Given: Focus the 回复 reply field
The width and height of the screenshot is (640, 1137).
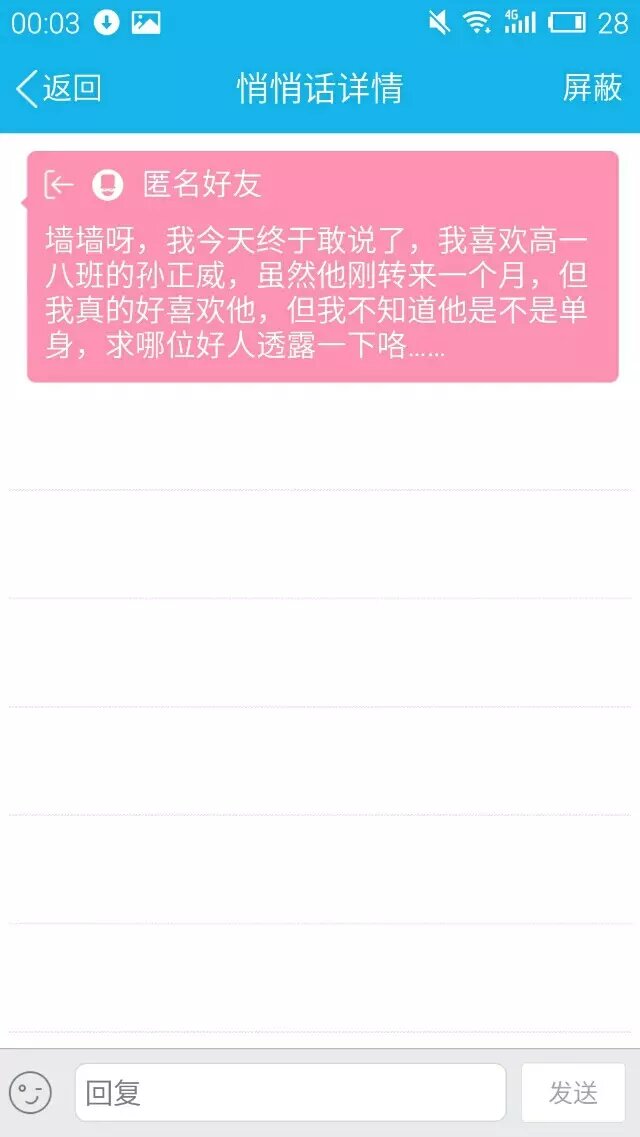Looking at the screenshot, I should click(290, 1092).
